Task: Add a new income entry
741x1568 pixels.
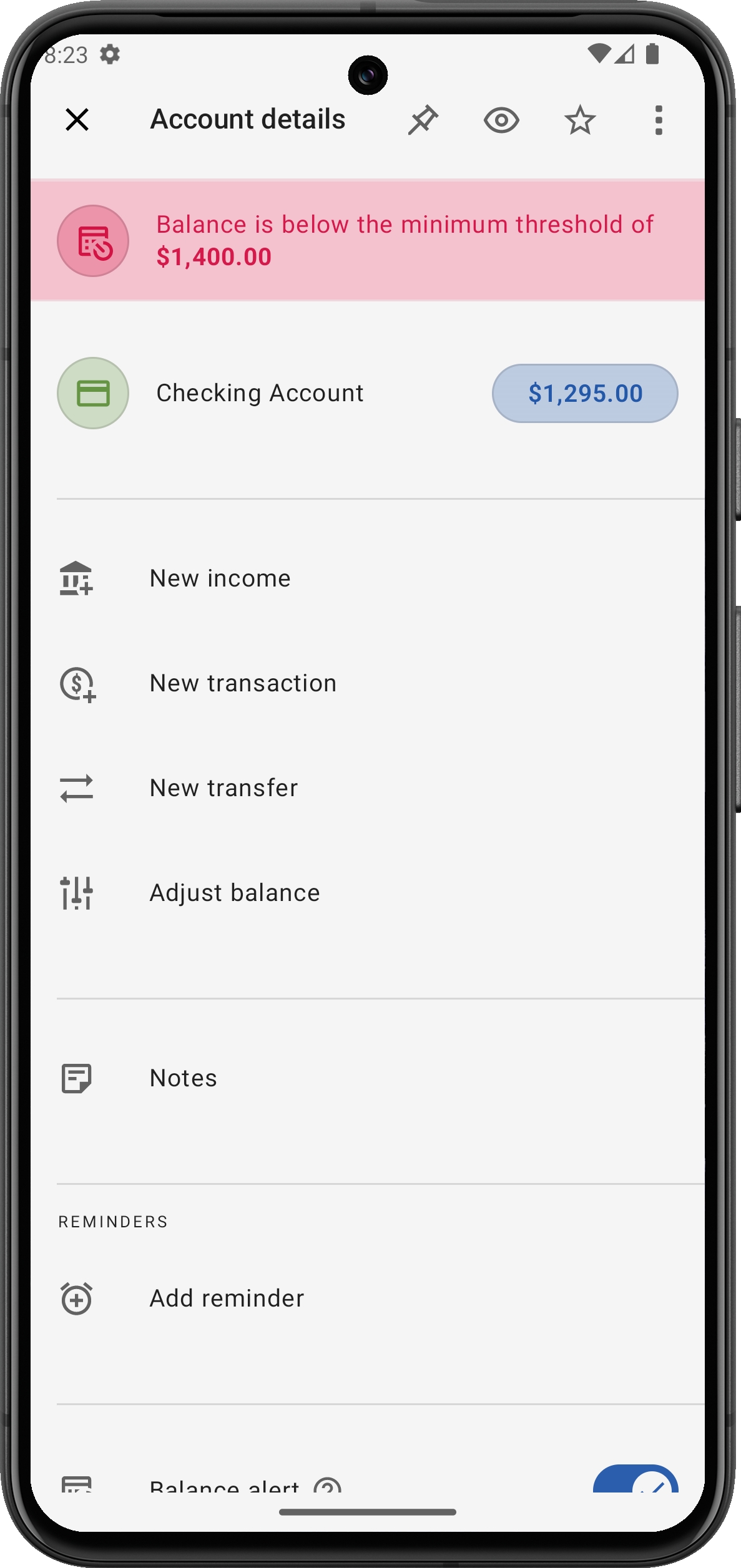Action: click(220, 578)
